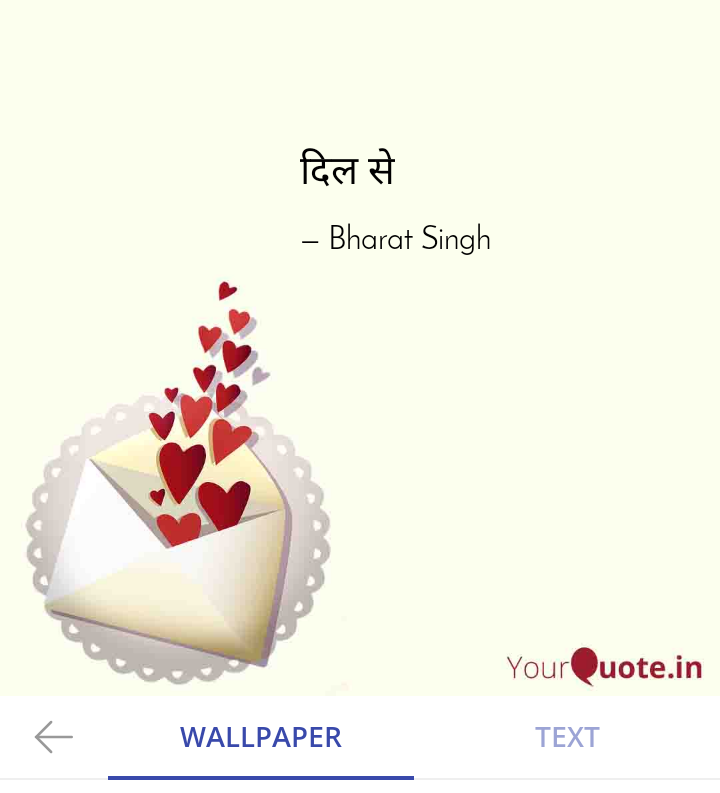Click the 'Your' text in the watermark
Screen dimensions: 720x793
[540, 666]
